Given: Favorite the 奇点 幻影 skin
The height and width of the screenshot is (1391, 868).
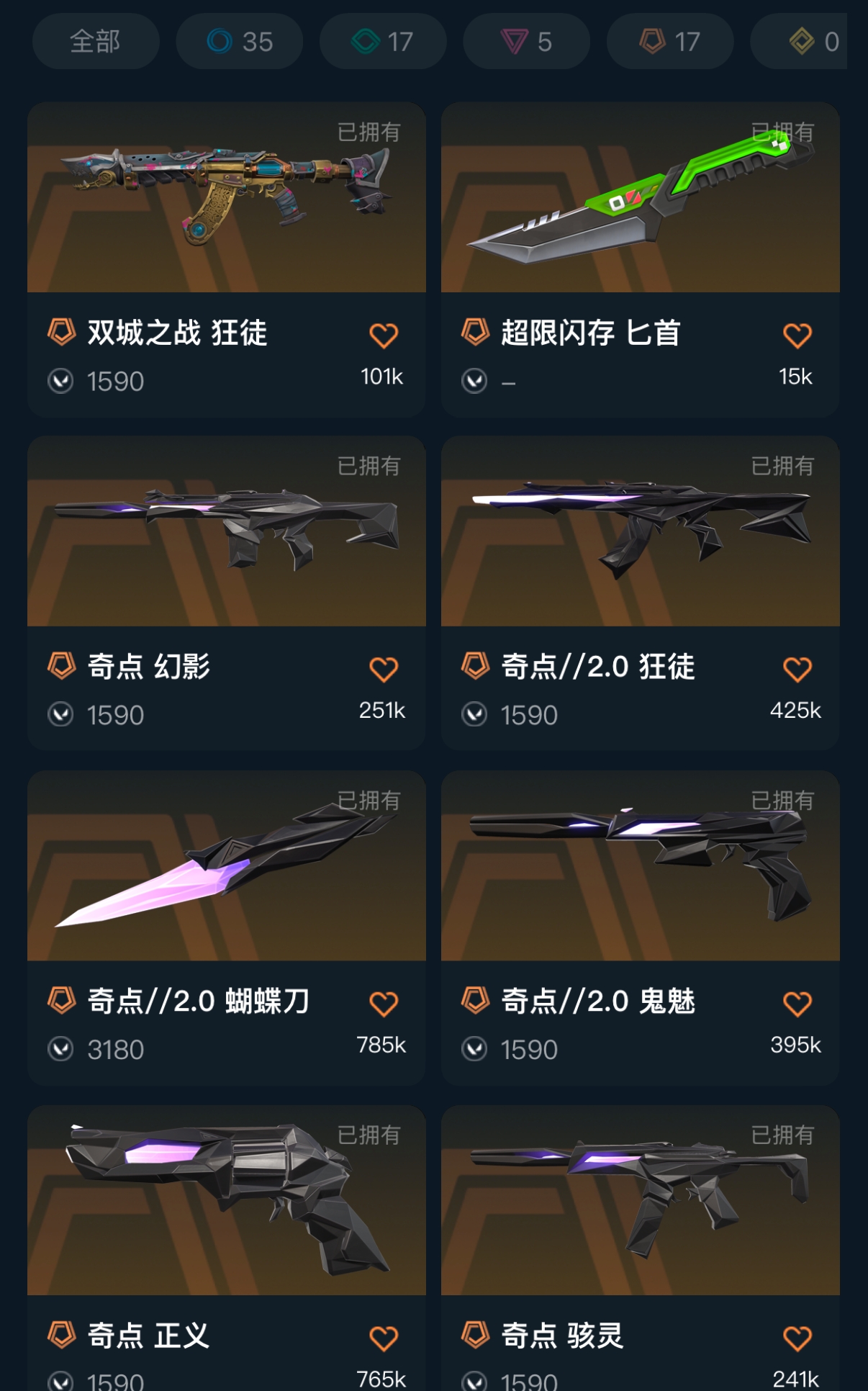Looking at the screenshot, I should [383, 670].
